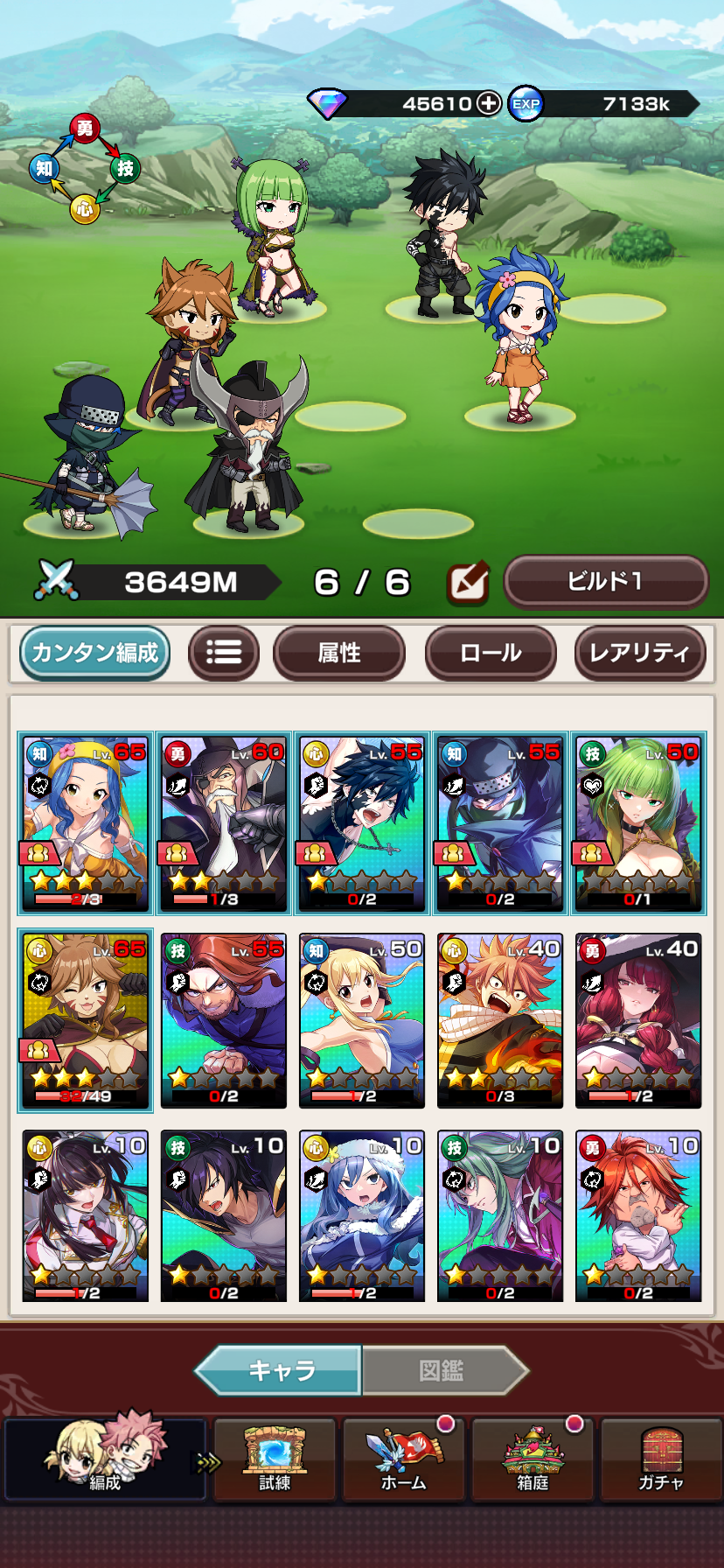
Task: Open the 編成 formation tab
Action: [x=105, y=1459]
